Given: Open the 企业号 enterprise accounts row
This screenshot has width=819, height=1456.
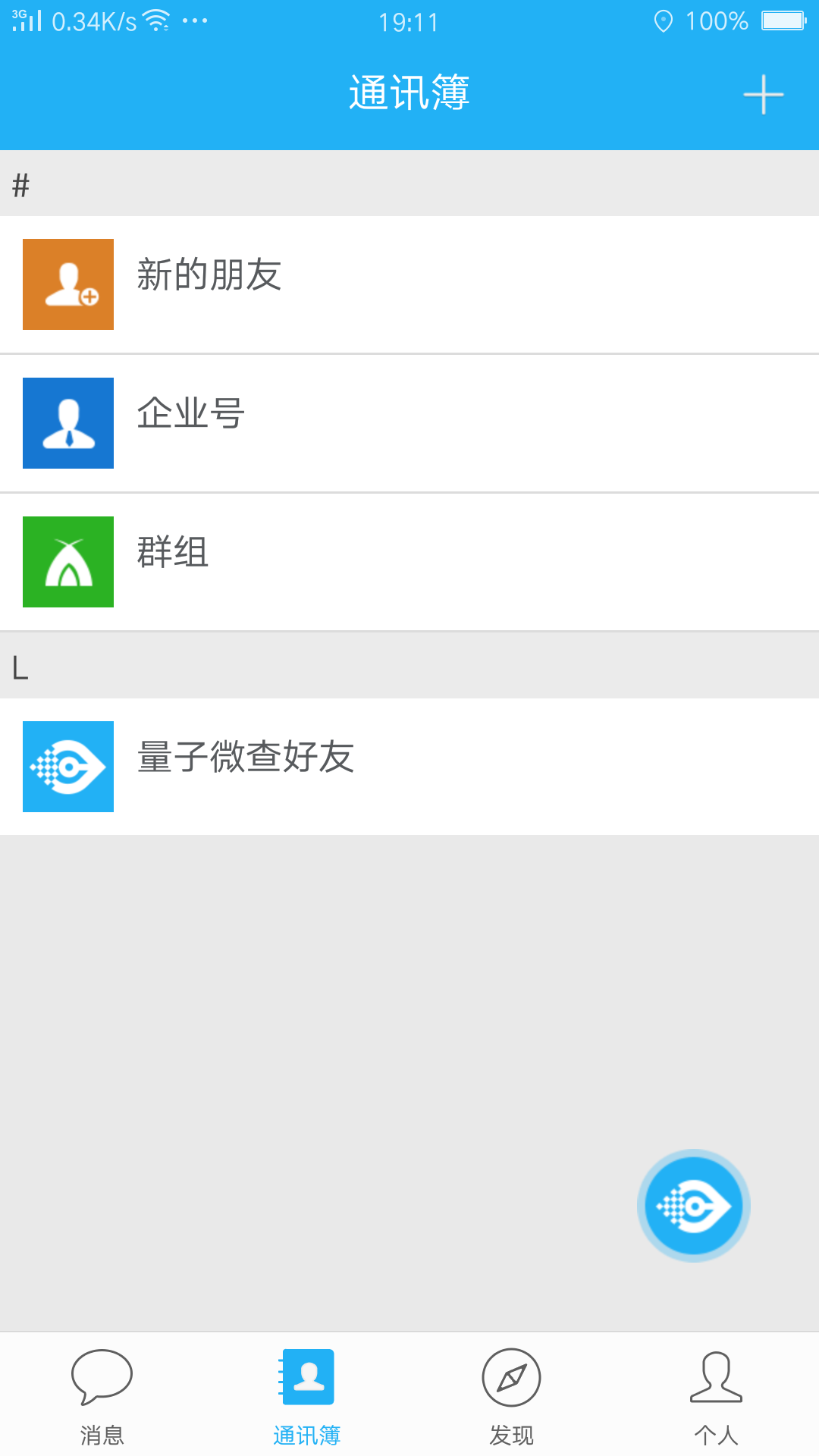Looking at the screenshot, I should (409, 423).
